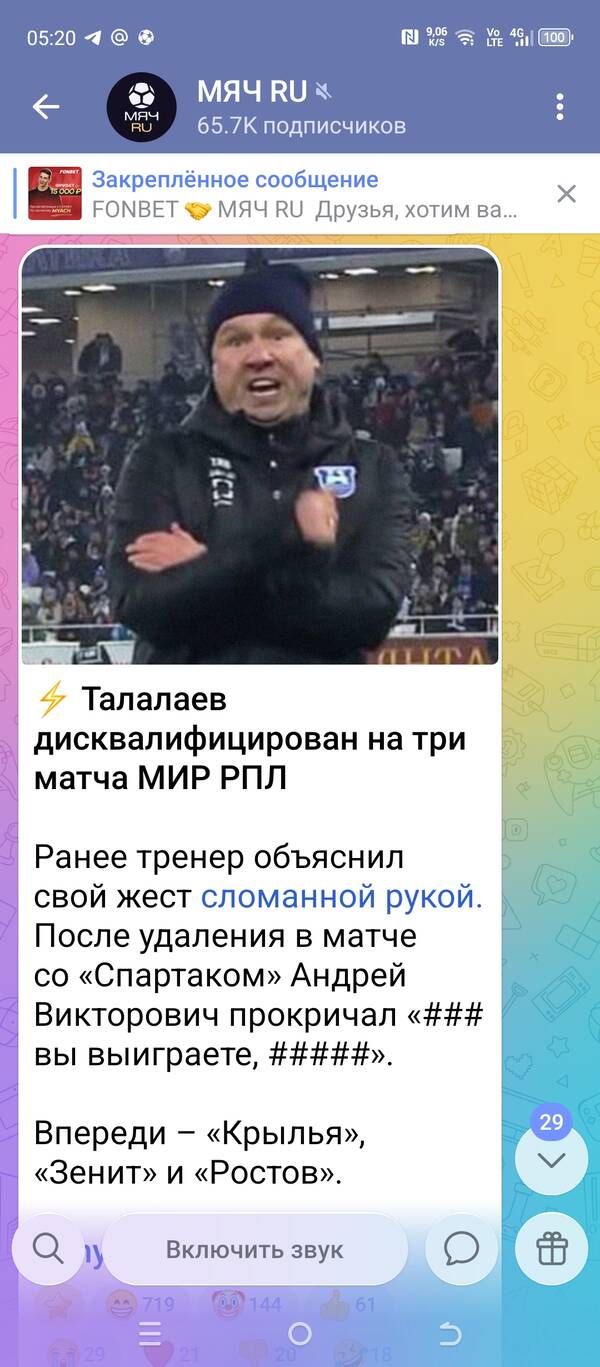Send a gift to the channel

[x=551, y=1248]
